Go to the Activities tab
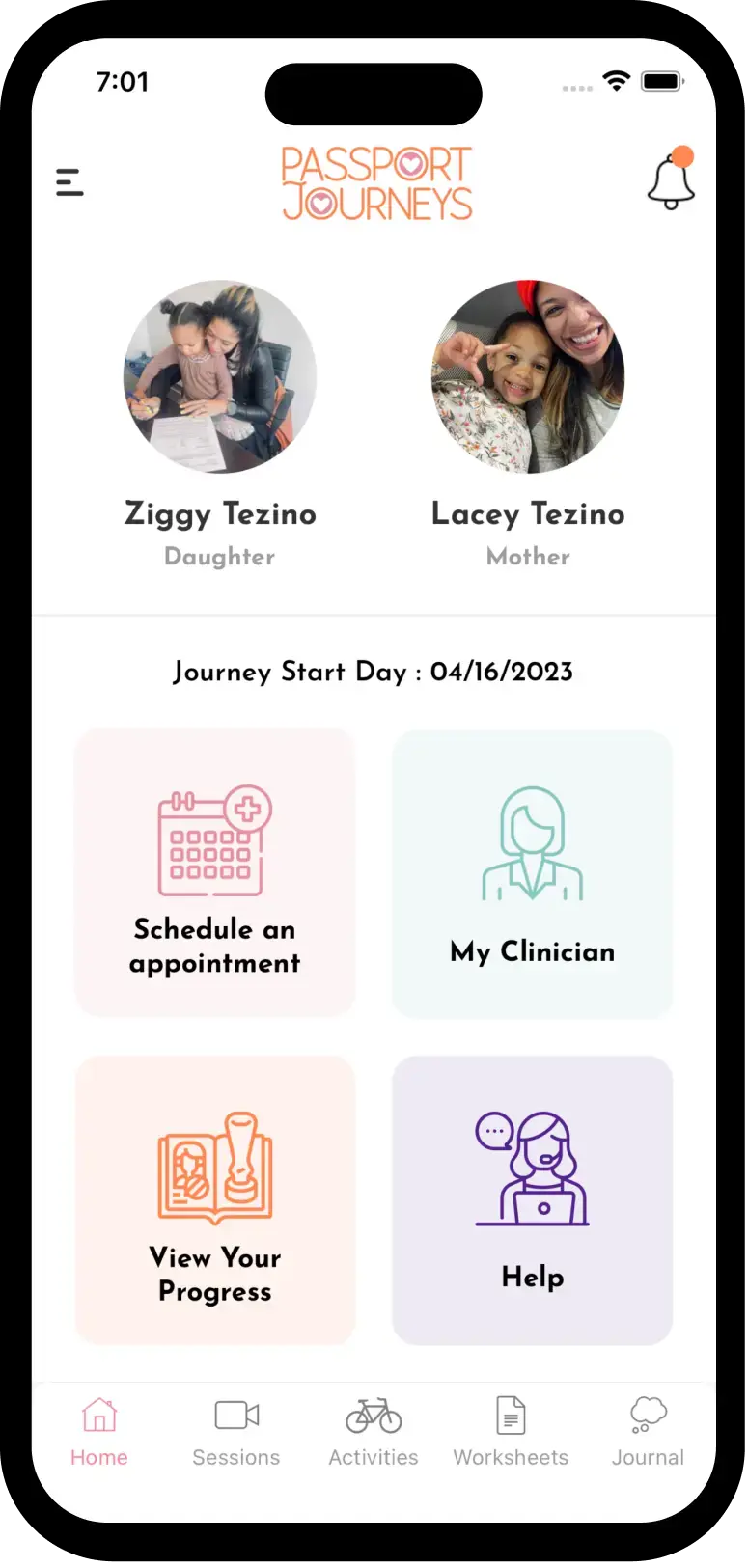The height and width of the screenshot is (1568, 748). click(374, 1432)
